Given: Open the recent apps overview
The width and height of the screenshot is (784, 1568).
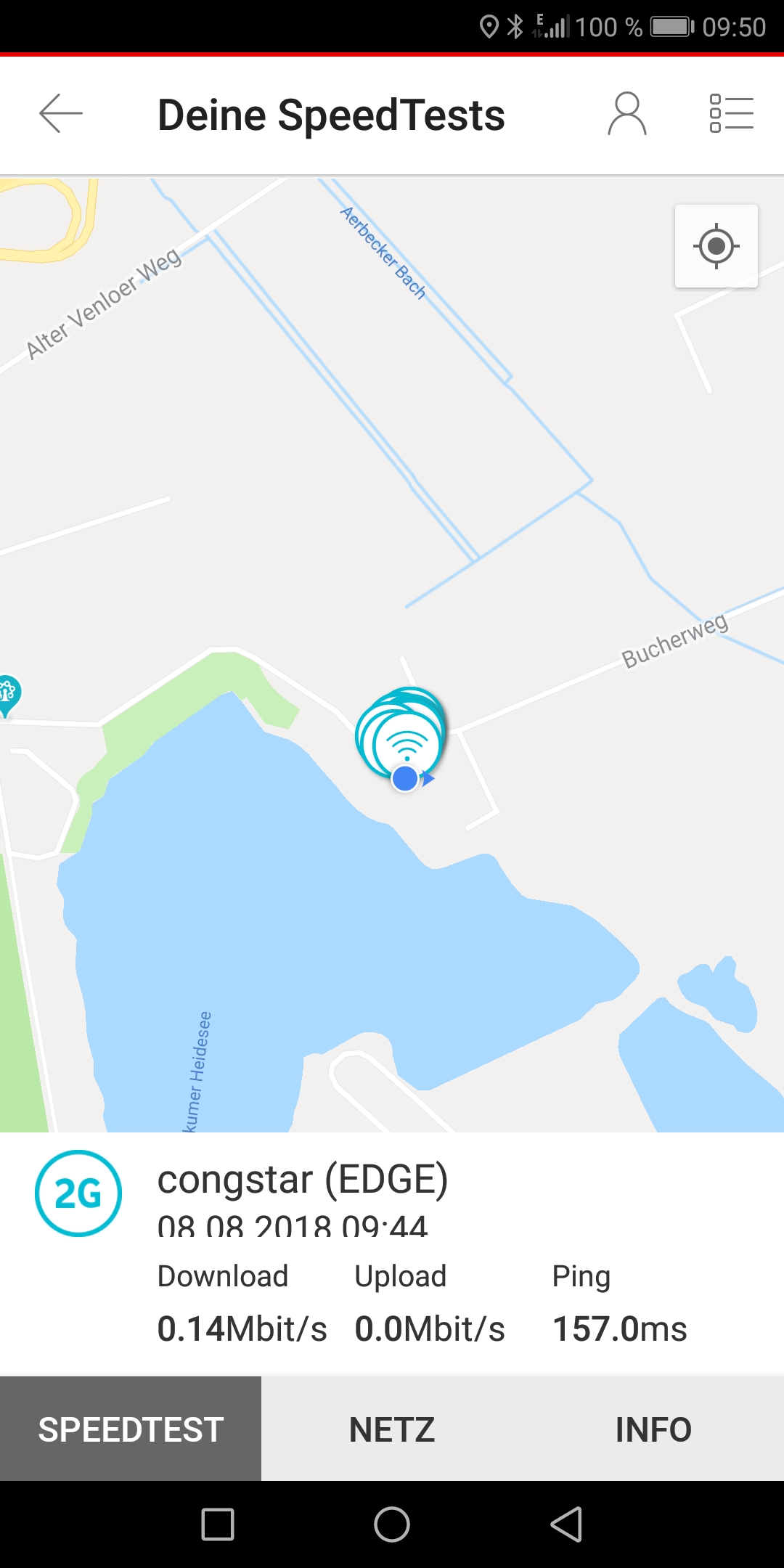Looking at the screenshot, I should [218, 1524].
